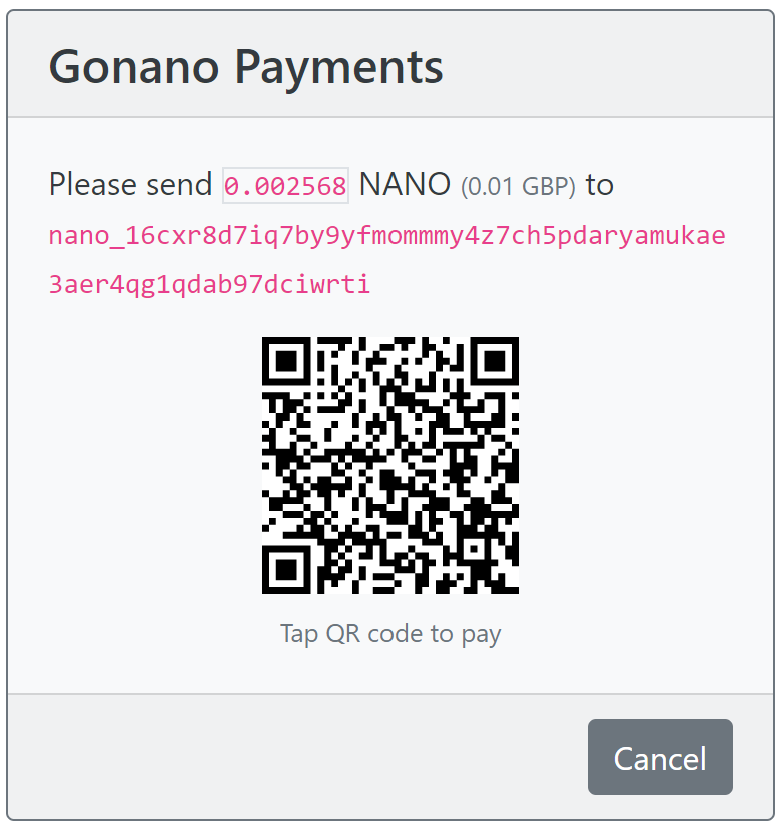Cancel the Gonano payment dialog
Image resolution: width=782 pixels, height=828 pixels.
[x=660, y=757]
